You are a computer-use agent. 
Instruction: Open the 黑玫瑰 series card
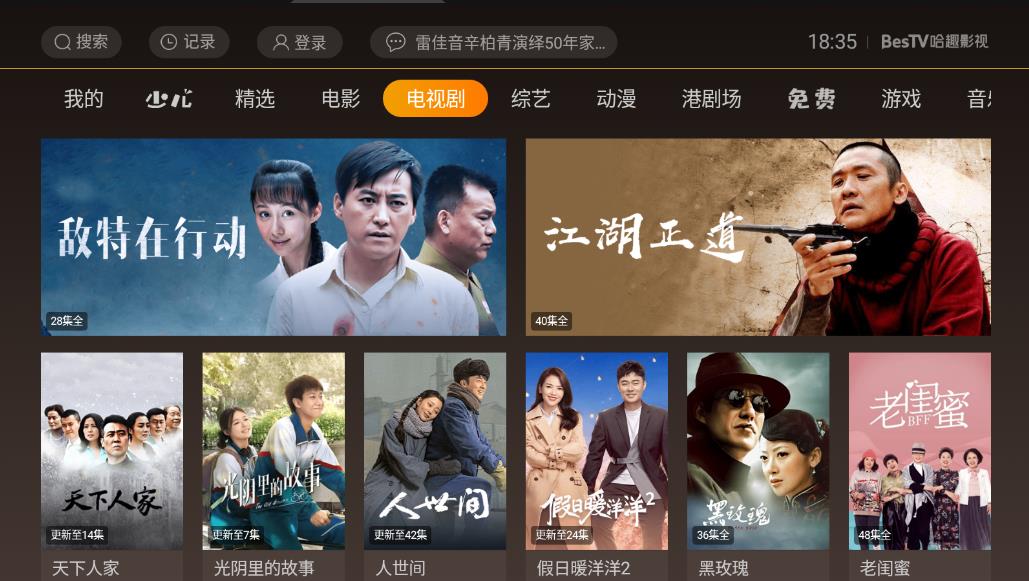pos(758,451)
